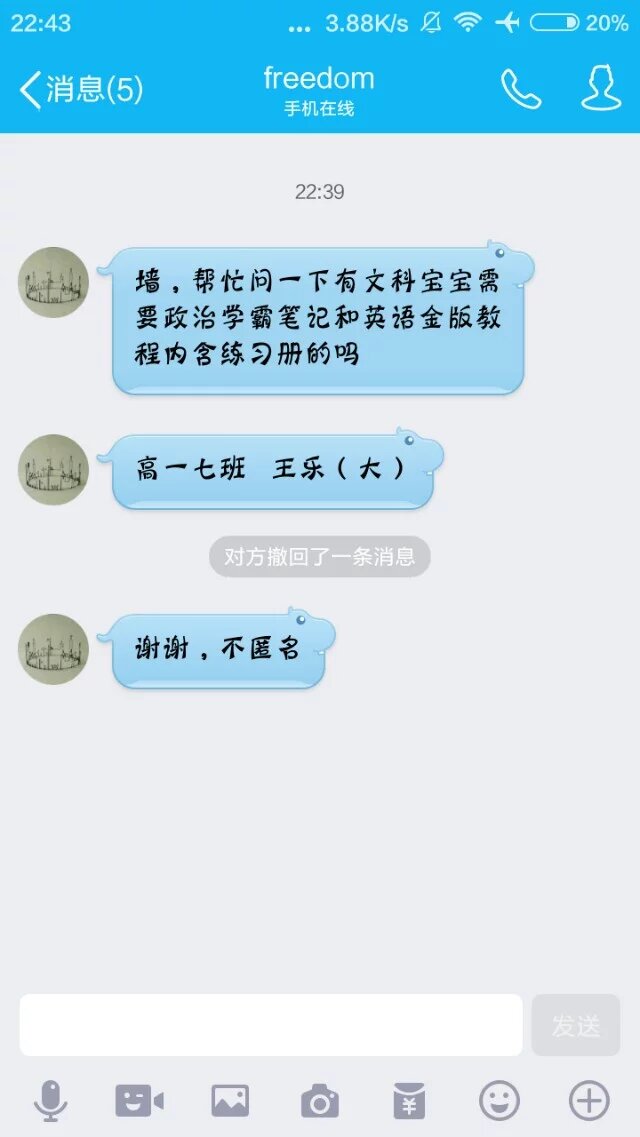Screen dimensions: 640x1137
Task: Tap the avatar beside the 高一七班 message
Action: [53, 469]
